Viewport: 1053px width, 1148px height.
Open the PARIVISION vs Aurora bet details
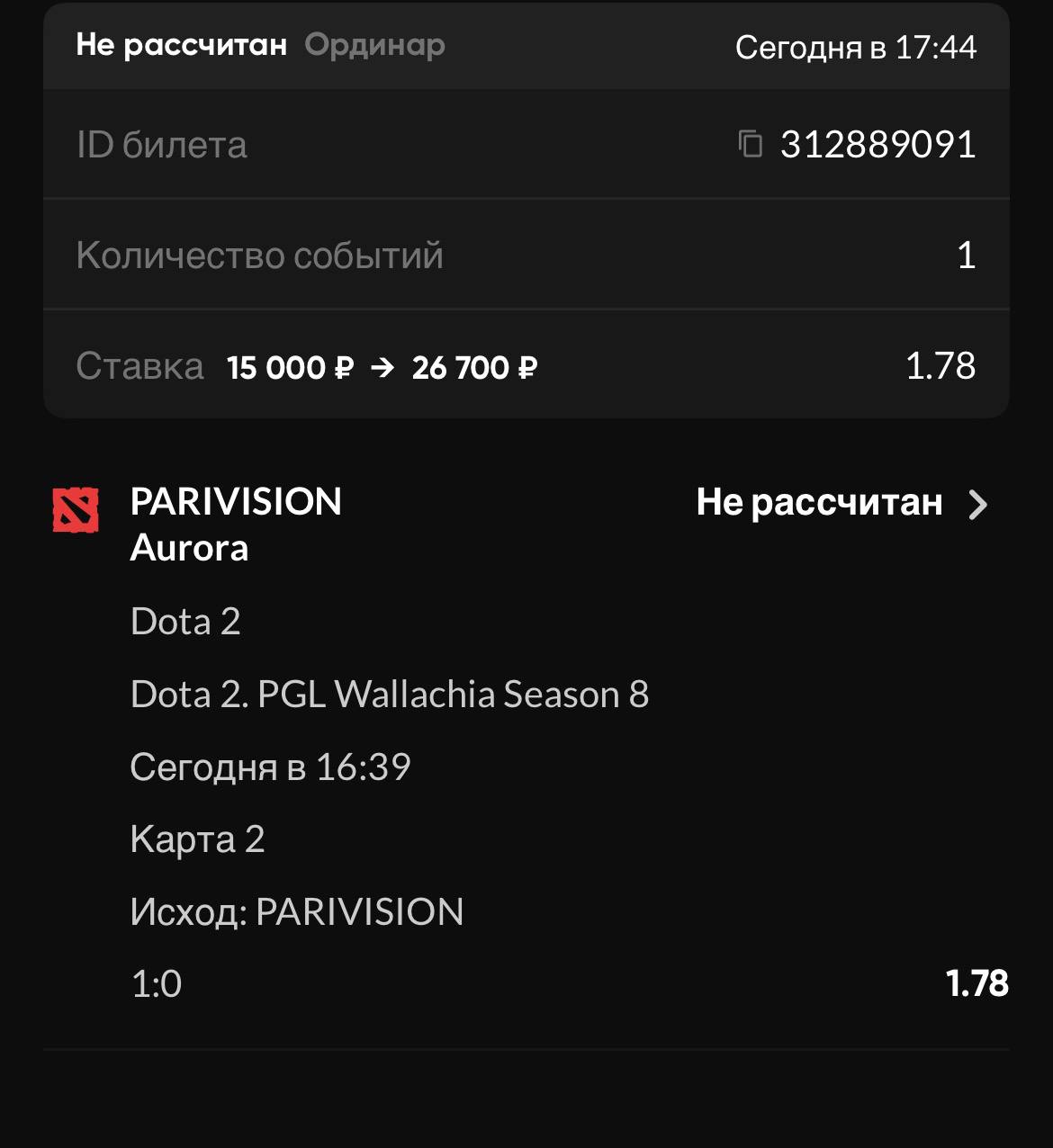978,505
